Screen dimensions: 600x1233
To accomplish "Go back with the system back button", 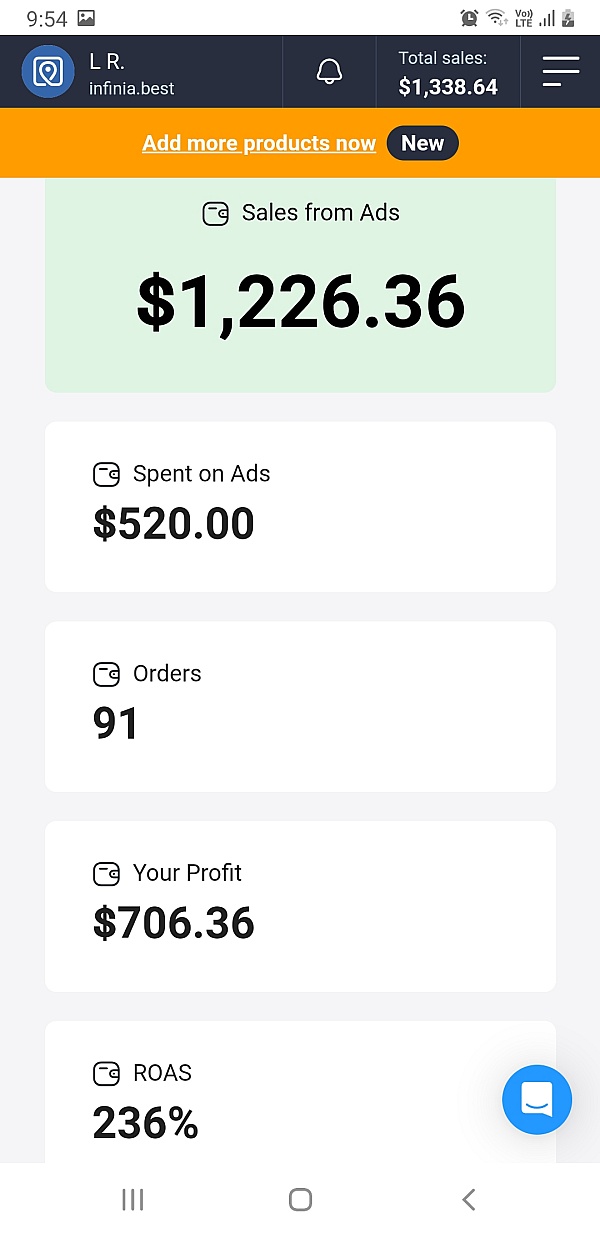I will [x=468, y=1199].
